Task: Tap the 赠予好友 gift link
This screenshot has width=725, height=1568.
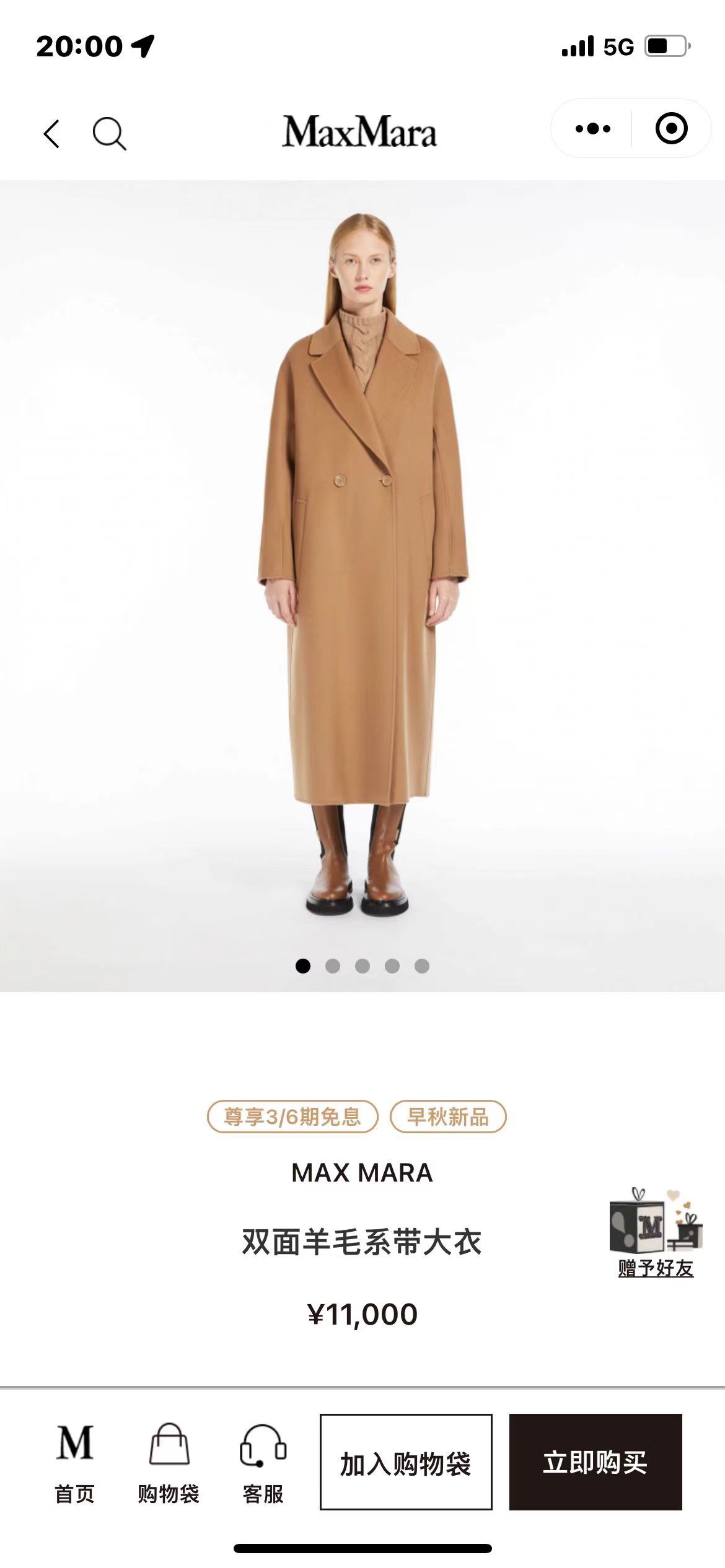Action: point(656,1268)
